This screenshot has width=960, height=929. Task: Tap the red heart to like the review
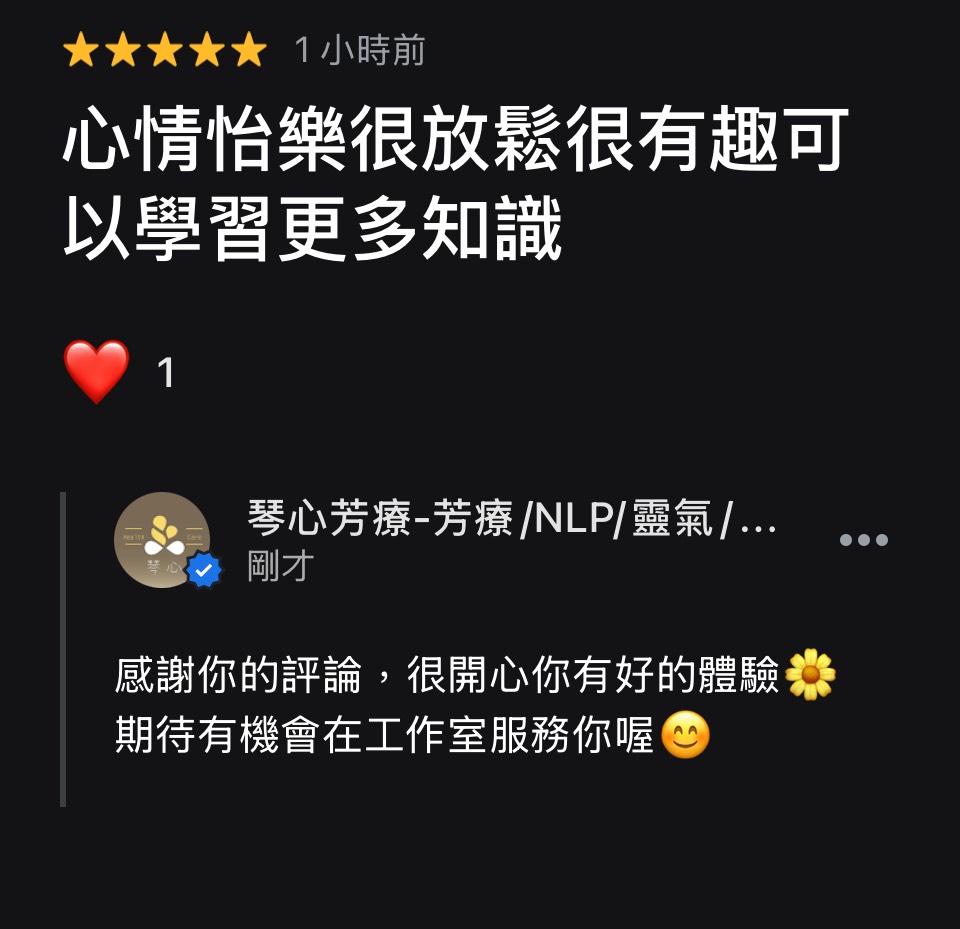click(97, 371)
